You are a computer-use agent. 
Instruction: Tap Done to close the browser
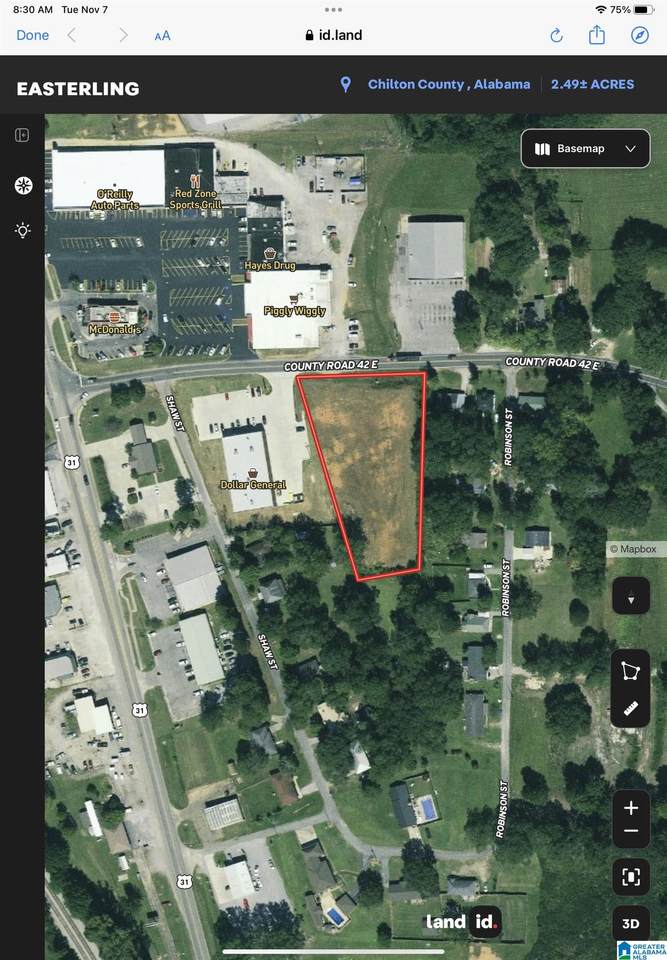tap(32, 35)
